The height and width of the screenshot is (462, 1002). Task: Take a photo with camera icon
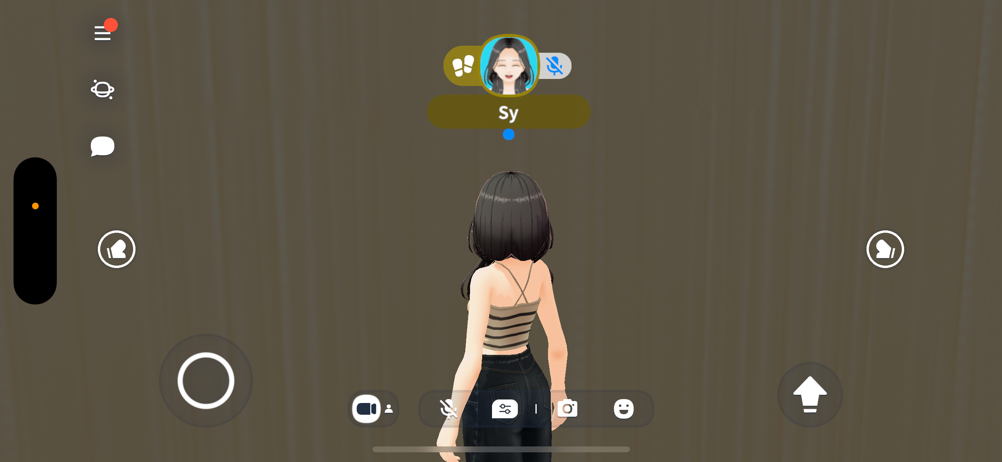[567, 408]
